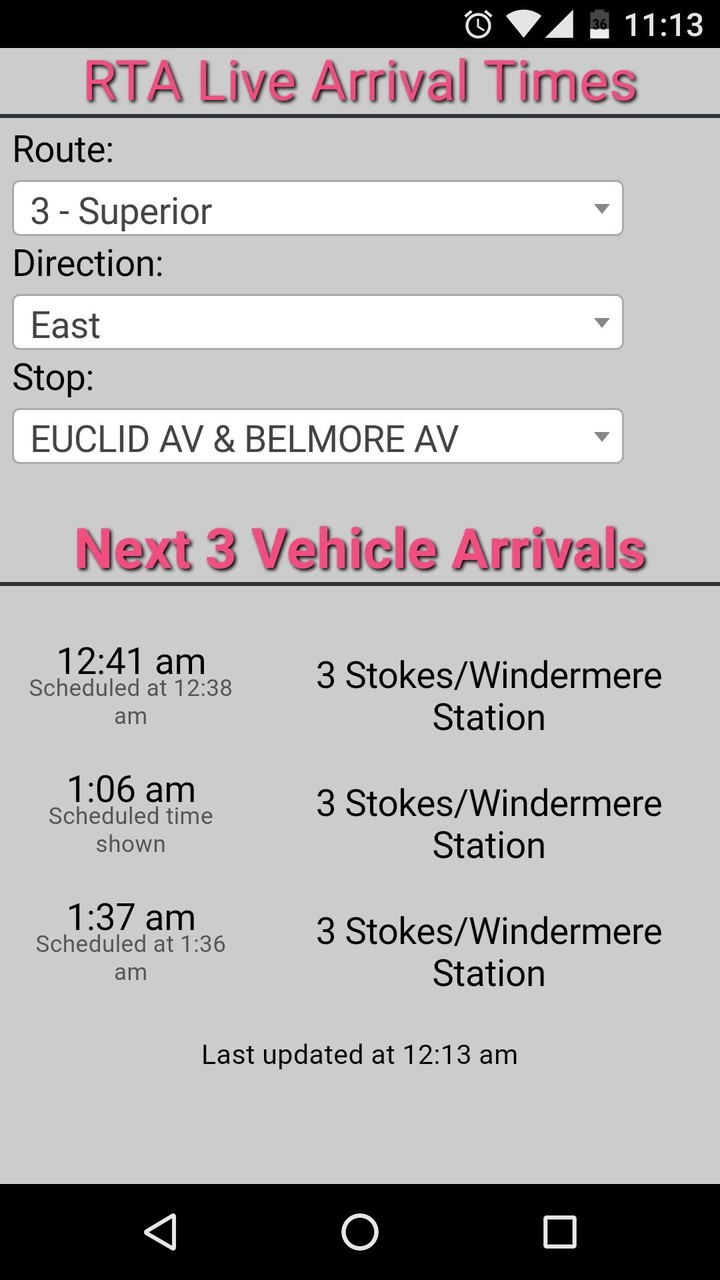Tap the 1:37 am arrival entry
This screenshot has height=1280, width=720.
coord(131,917)
